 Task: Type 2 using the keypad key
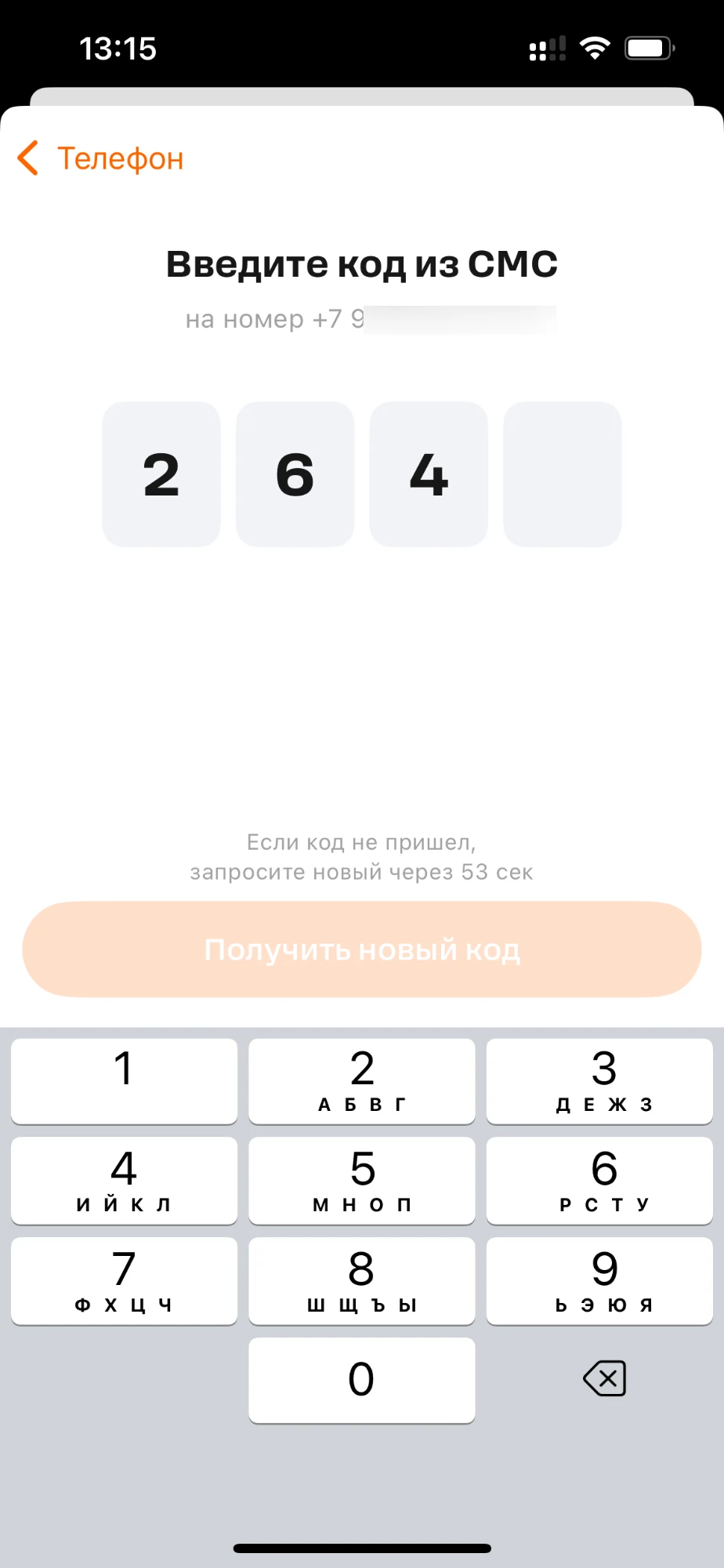pos(361,1080)
